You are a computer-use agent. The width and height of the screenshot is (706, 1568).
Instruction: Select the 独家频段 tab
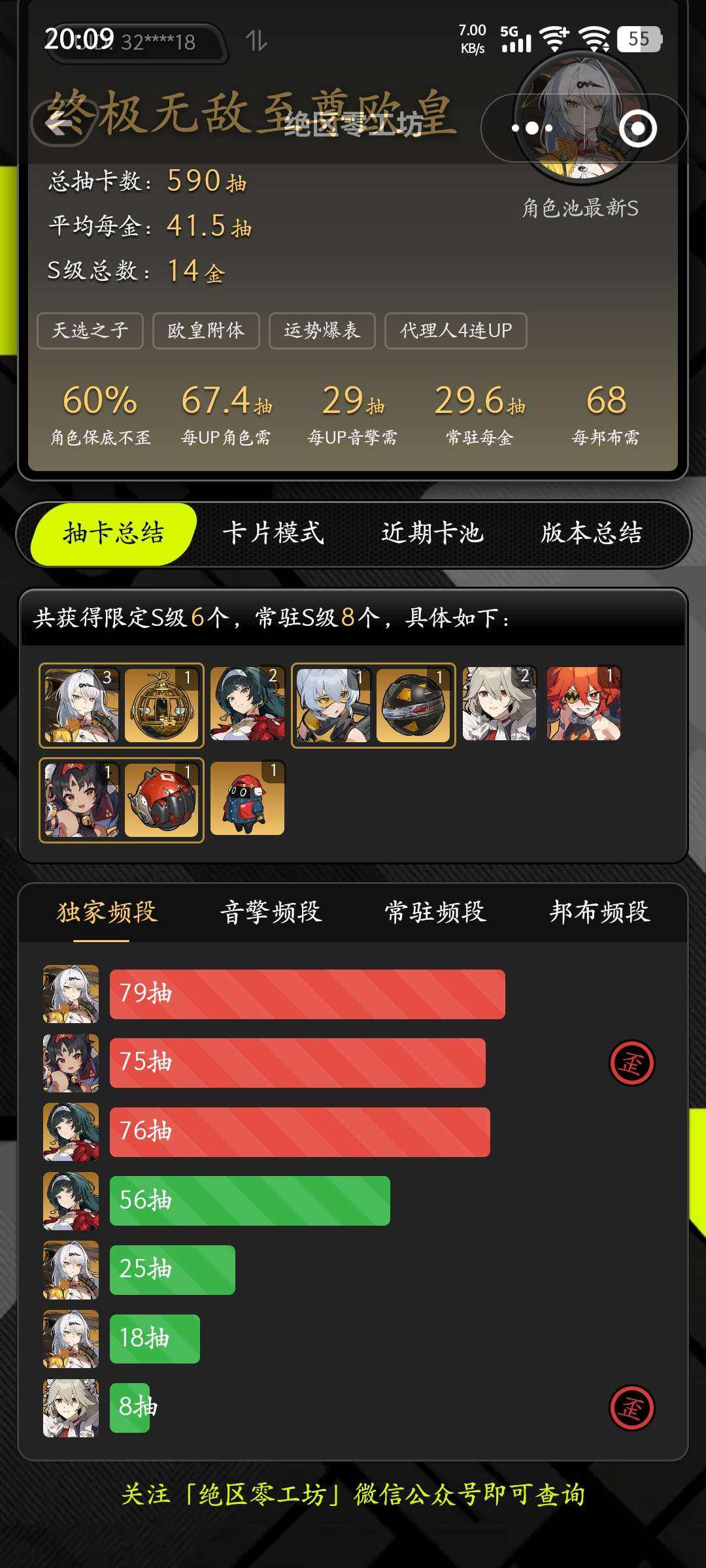[x=107, y=912]
